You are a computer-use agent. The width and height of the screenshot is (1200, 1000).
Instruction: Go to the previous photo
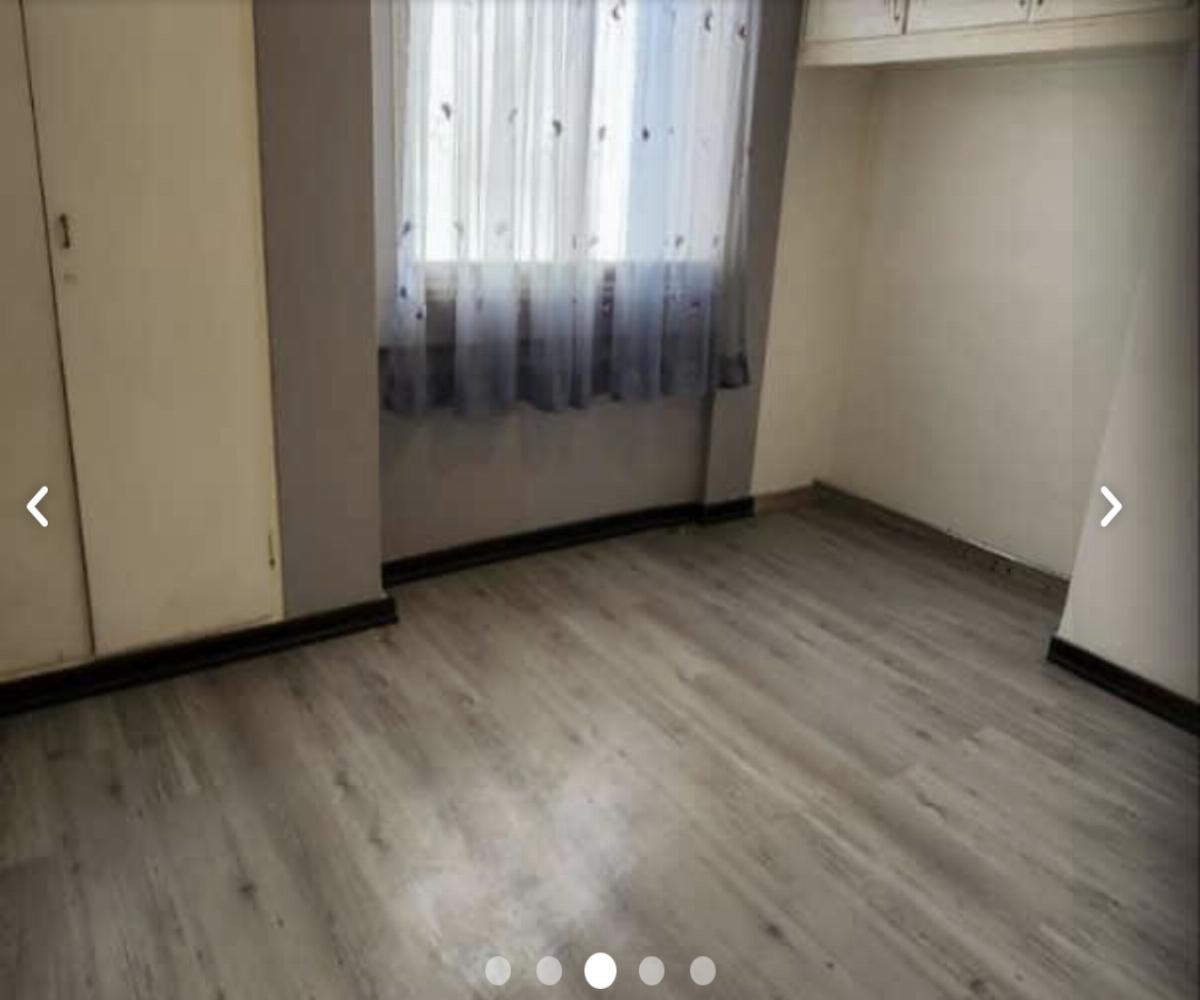(x=37, y=506)
